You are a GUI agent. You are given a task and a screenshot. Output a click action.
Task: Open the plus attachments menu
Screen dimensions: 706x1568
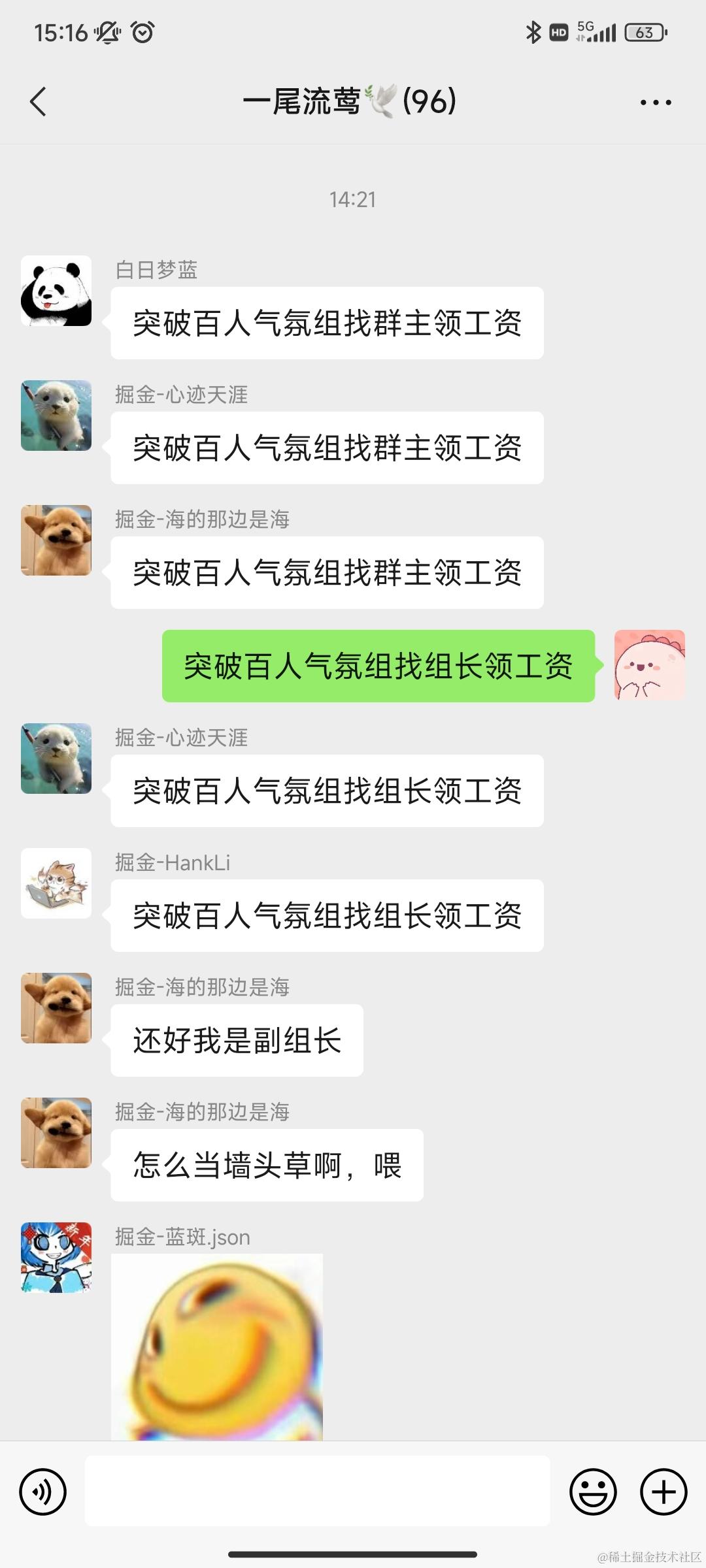click(x=663, y=1492)
